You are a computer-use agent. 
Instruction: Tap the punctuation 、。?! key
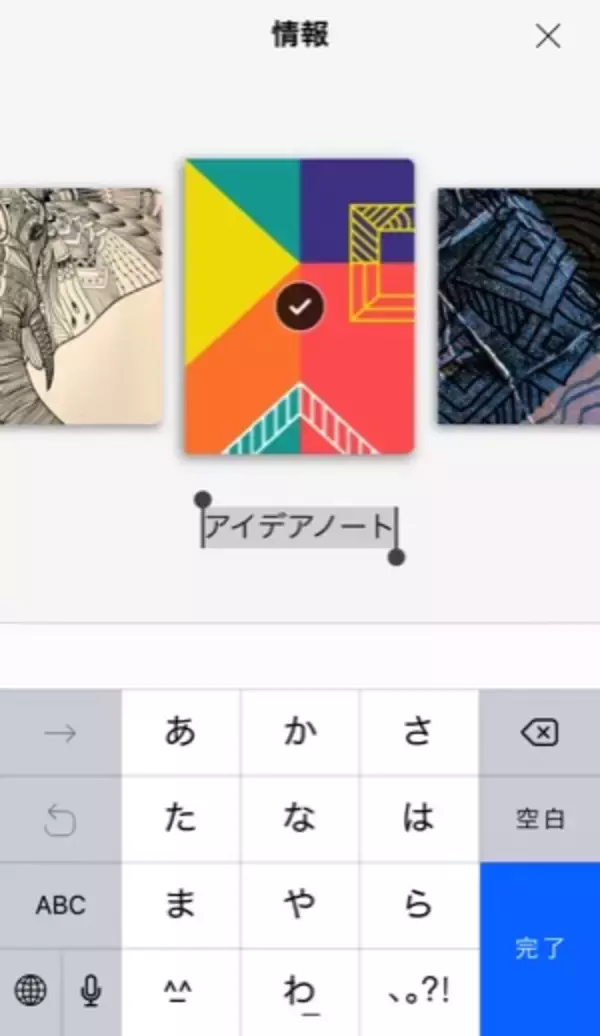[419, 991]
